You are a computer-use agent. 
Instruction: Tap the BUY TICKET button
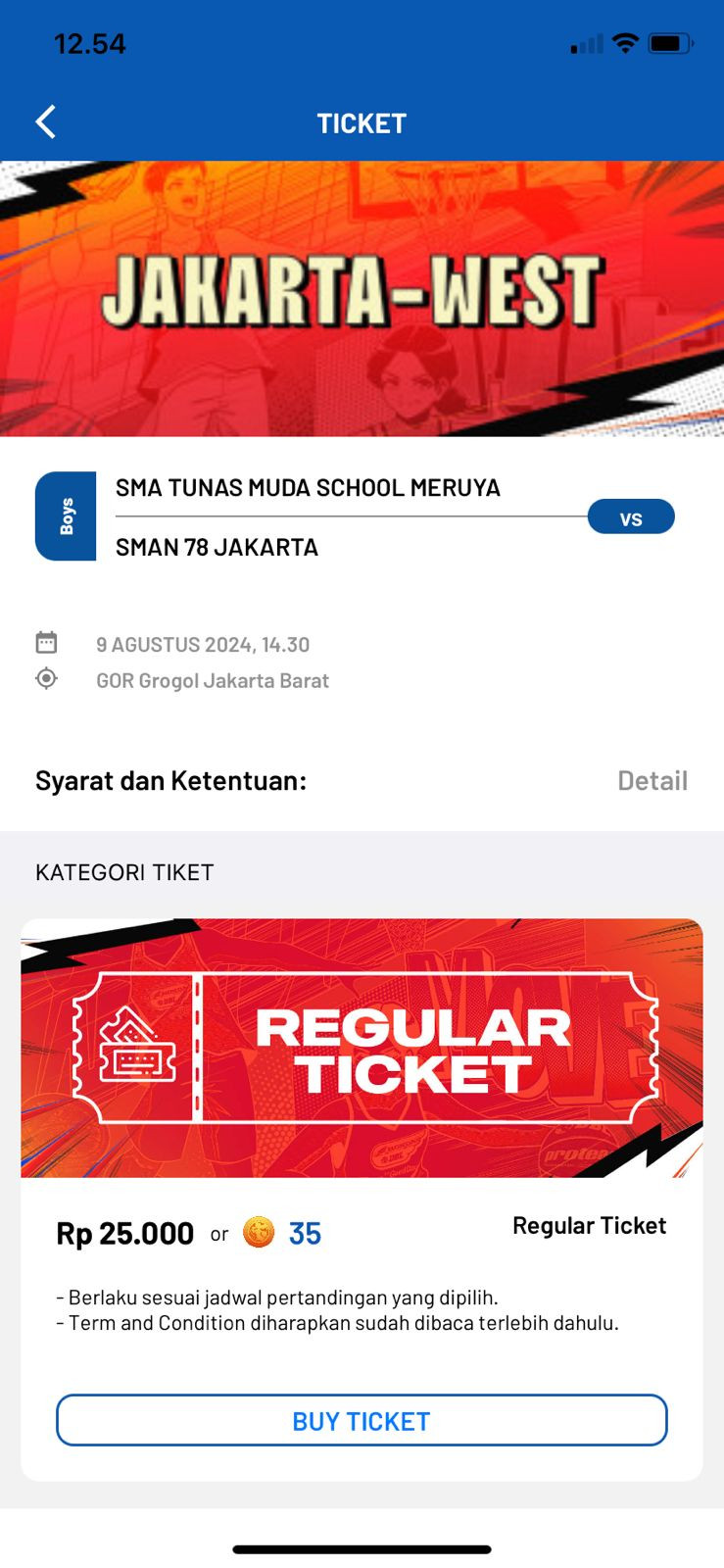[x=362, y=1420]
